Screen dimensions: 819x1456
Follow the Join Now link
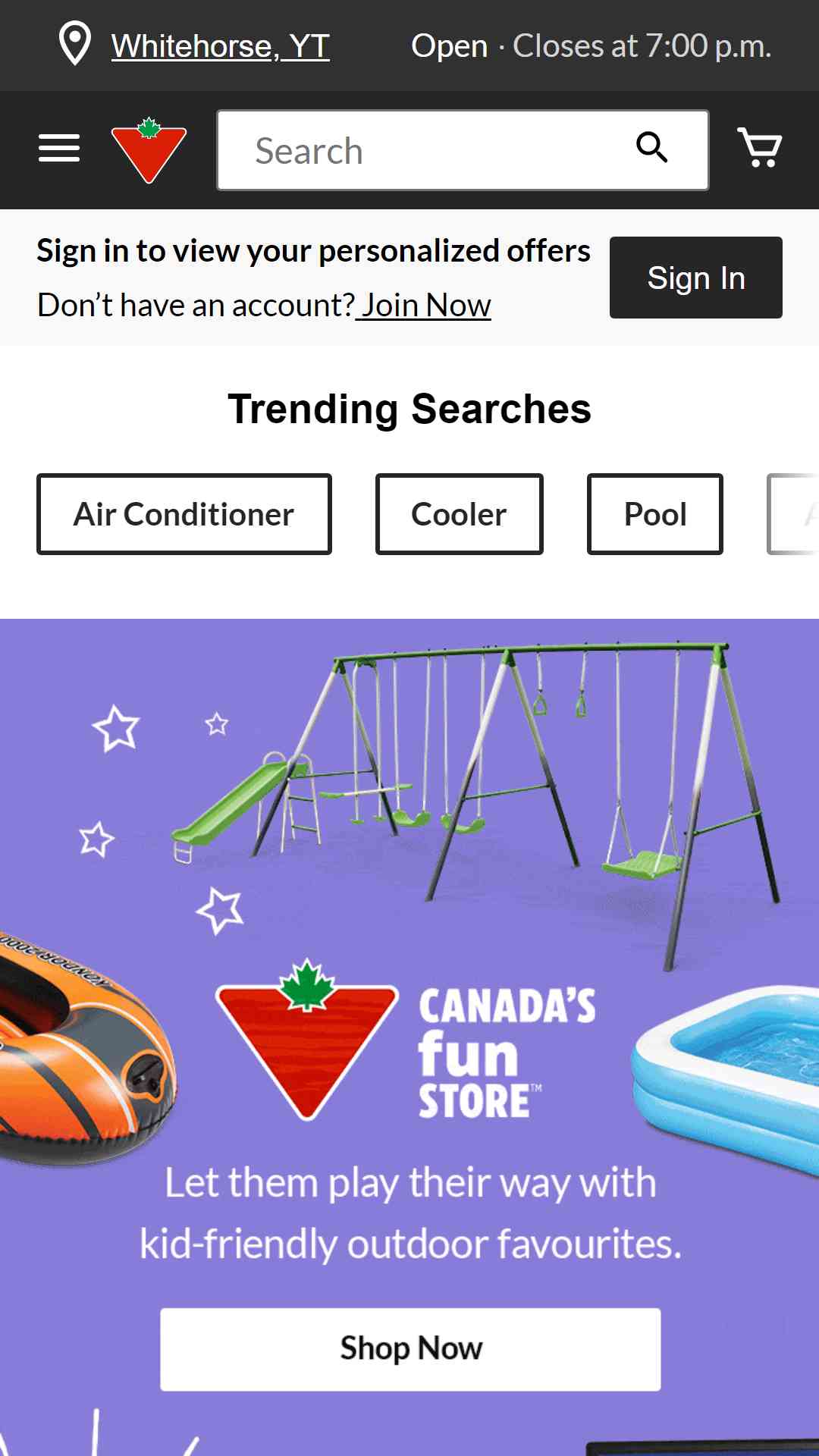424,306
